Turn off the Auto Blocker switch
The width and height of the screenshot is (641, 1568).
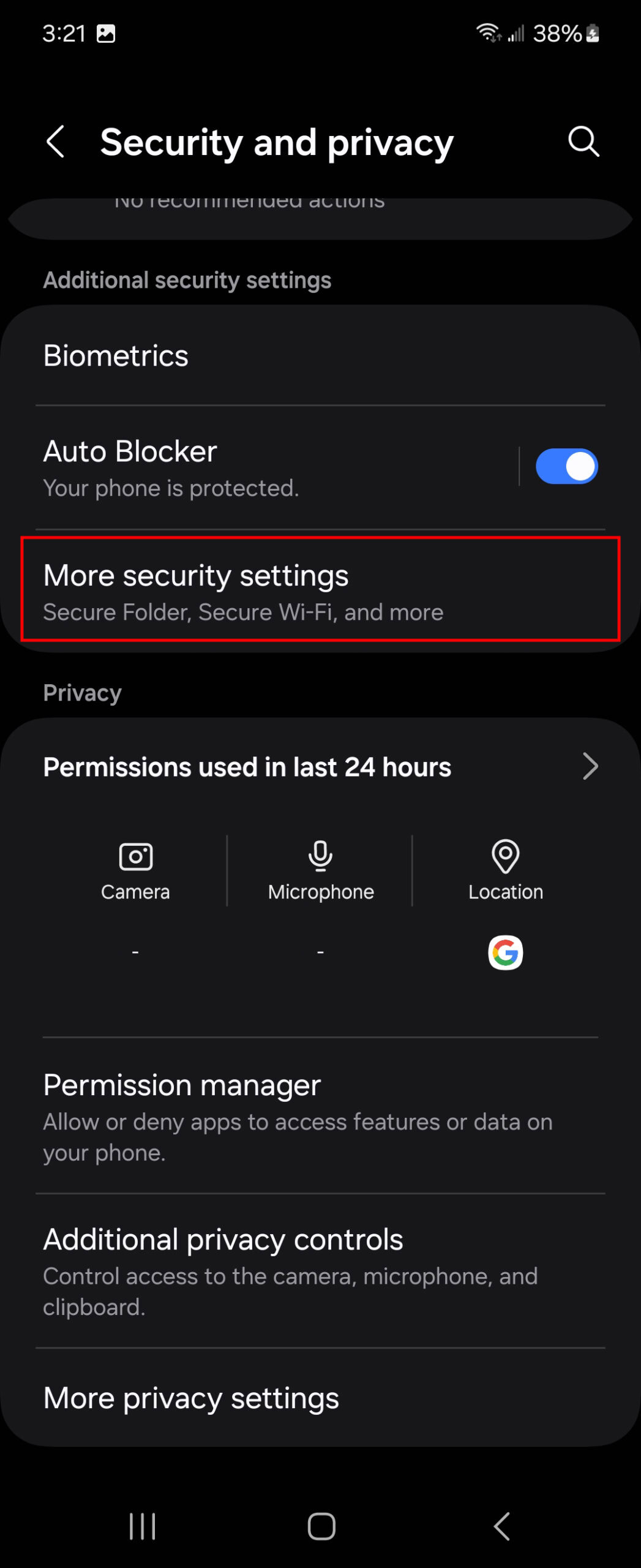pos(566,467)
